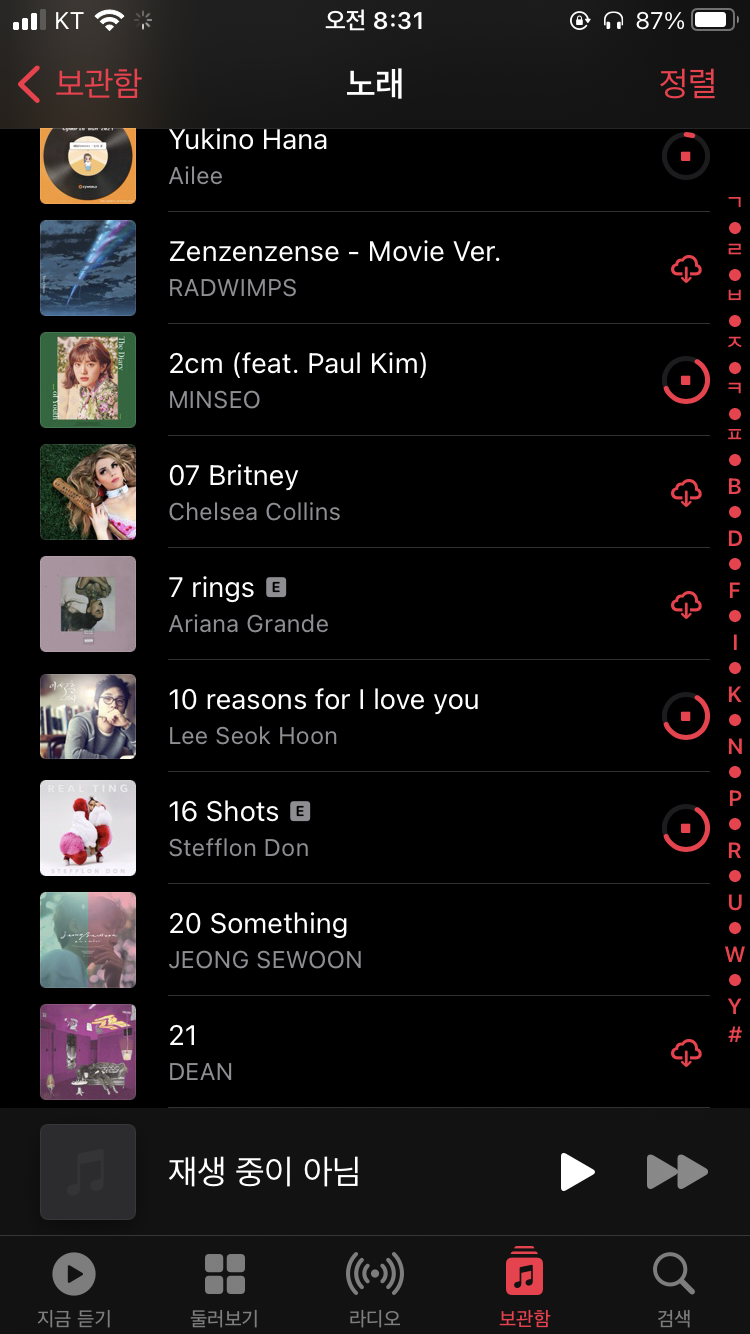Image resolution: width=750 pixels, height=1334 pixels.
Task: Switch to the 둘러보기 tab
Action: coord(224,1288)
